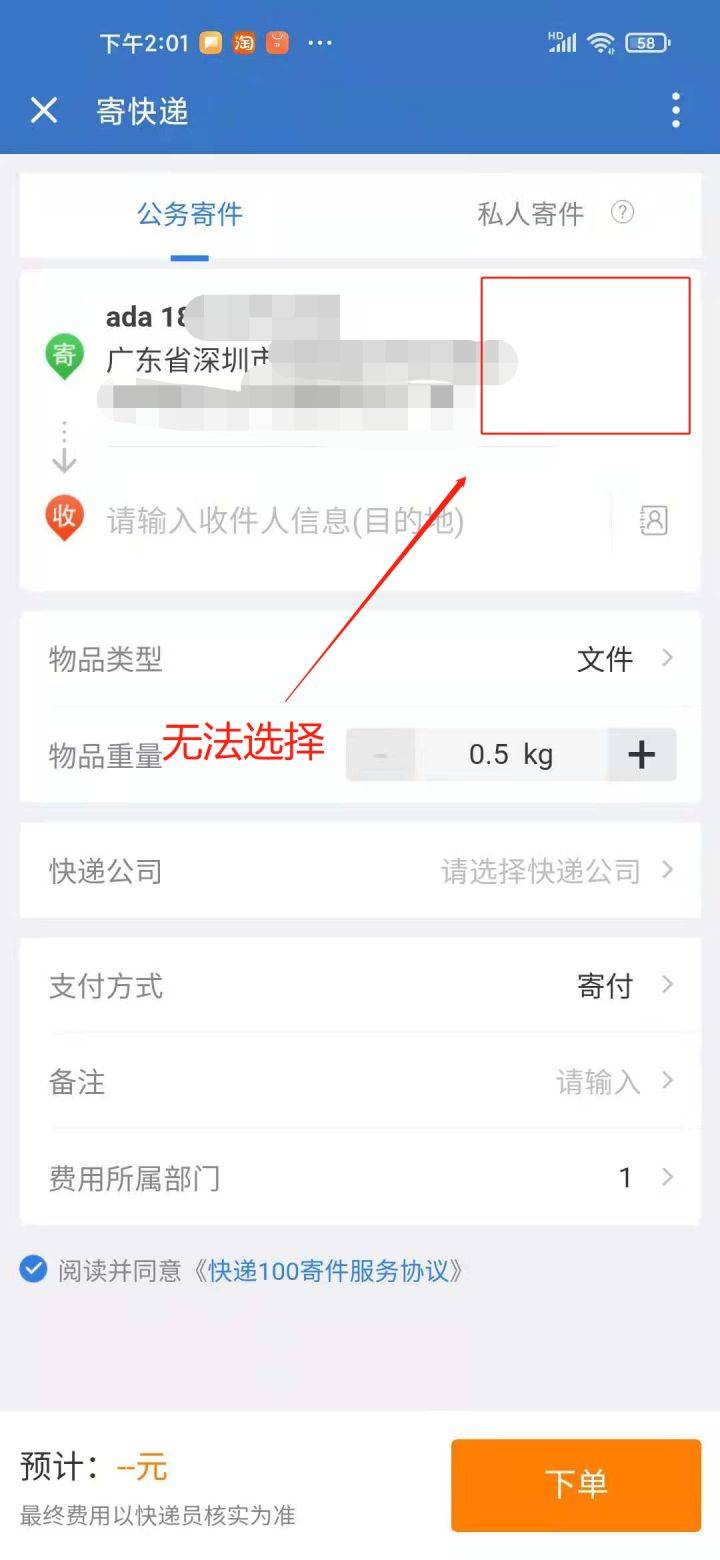
Task: Uncheck the 阅读并同意 agreement checkbox
Action: pyautogui.click(x=34, y=1270)
